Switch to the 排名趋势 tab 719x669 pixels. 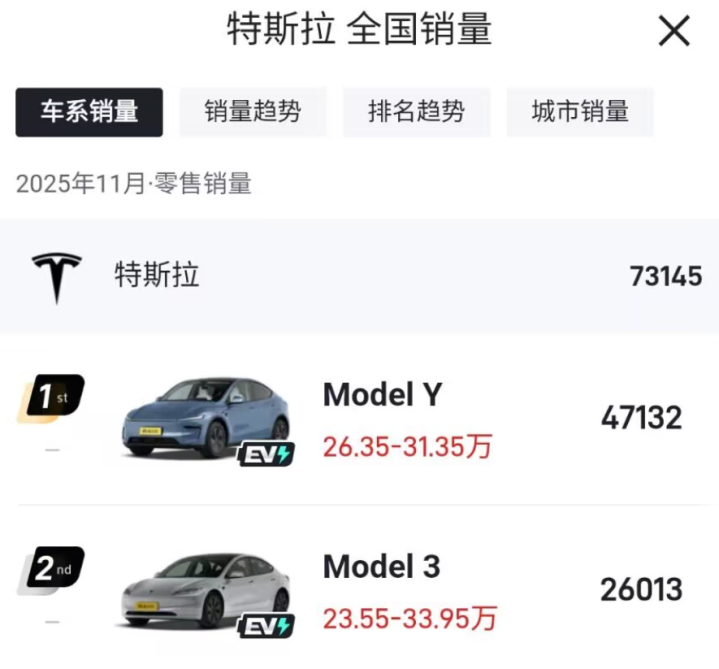point(416,112)
